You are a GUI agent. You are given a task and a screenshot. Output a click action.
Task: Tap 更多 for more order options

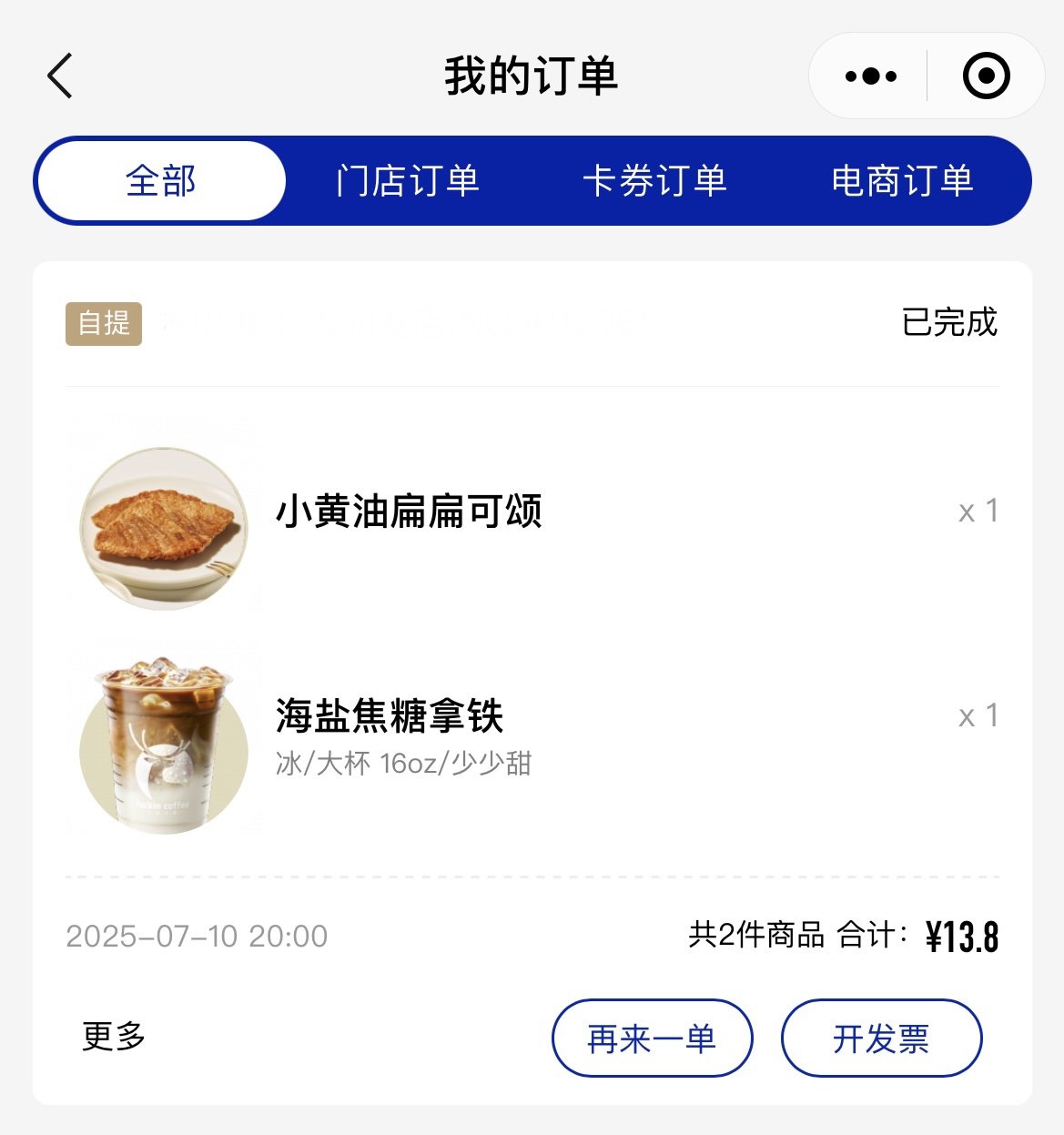(x=114, y=1037)
